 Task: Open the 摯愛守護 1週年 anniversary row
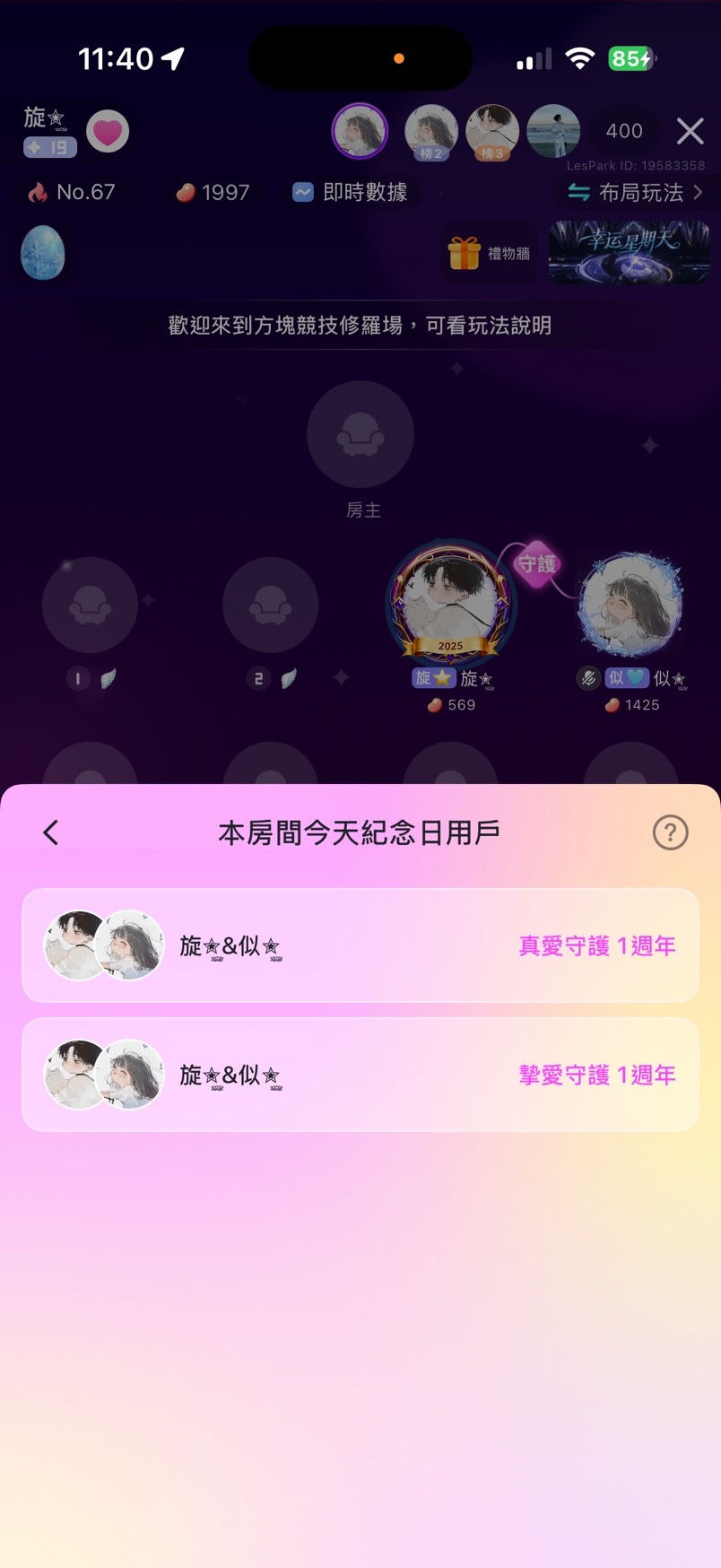(360, 1075)
